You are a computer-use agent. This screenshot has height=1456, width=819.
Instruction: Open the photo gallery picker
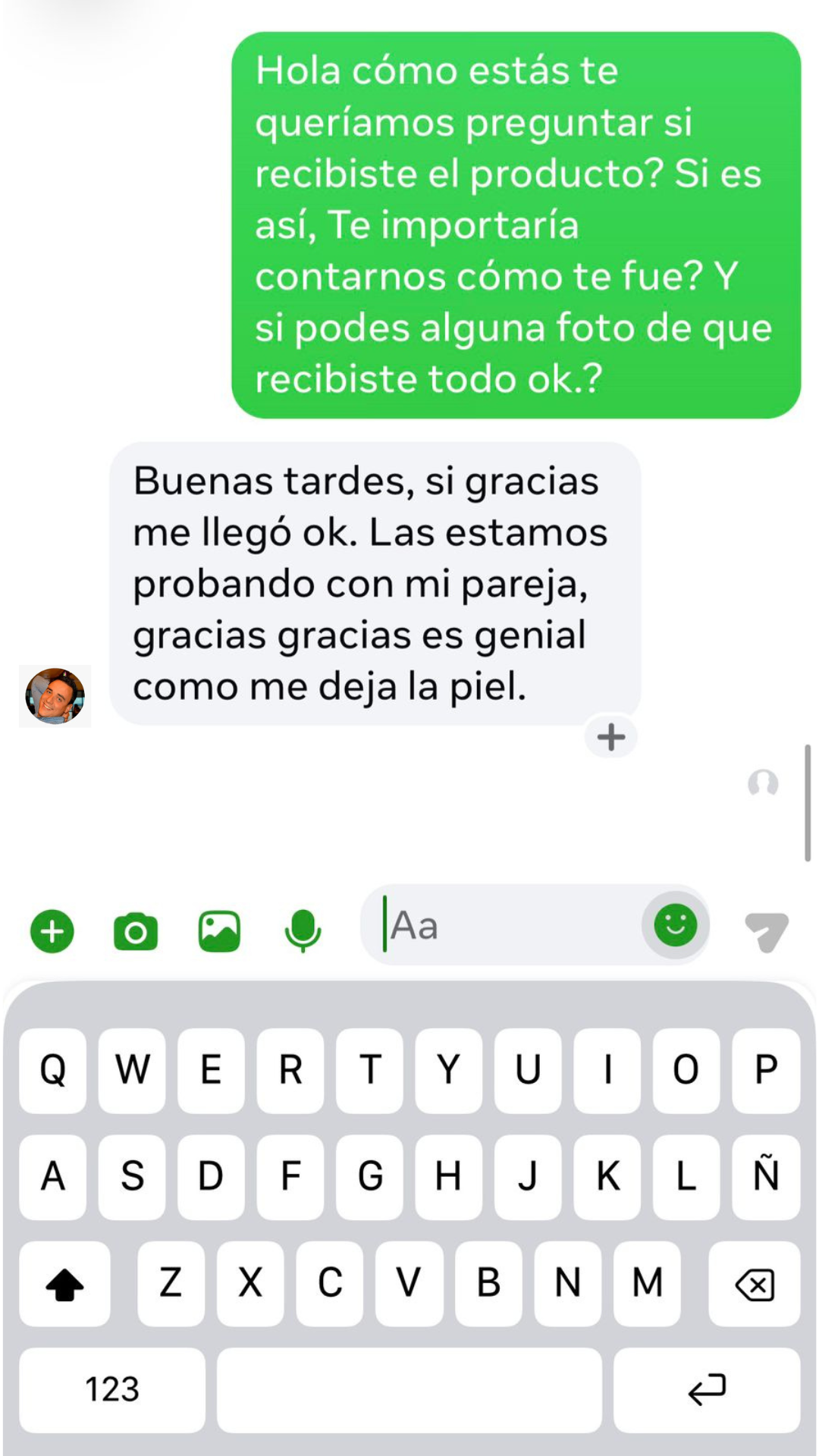219,930
